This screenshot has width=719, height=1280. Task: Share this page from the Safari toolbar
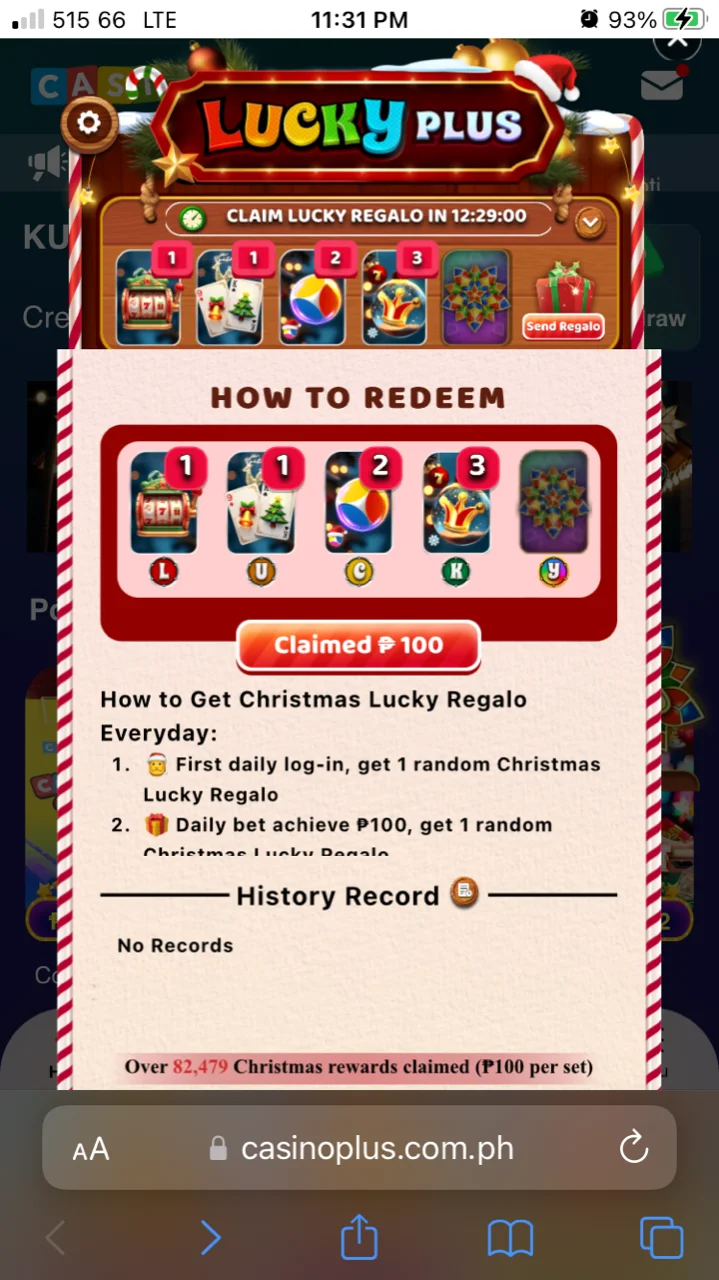pos(359,1237)
